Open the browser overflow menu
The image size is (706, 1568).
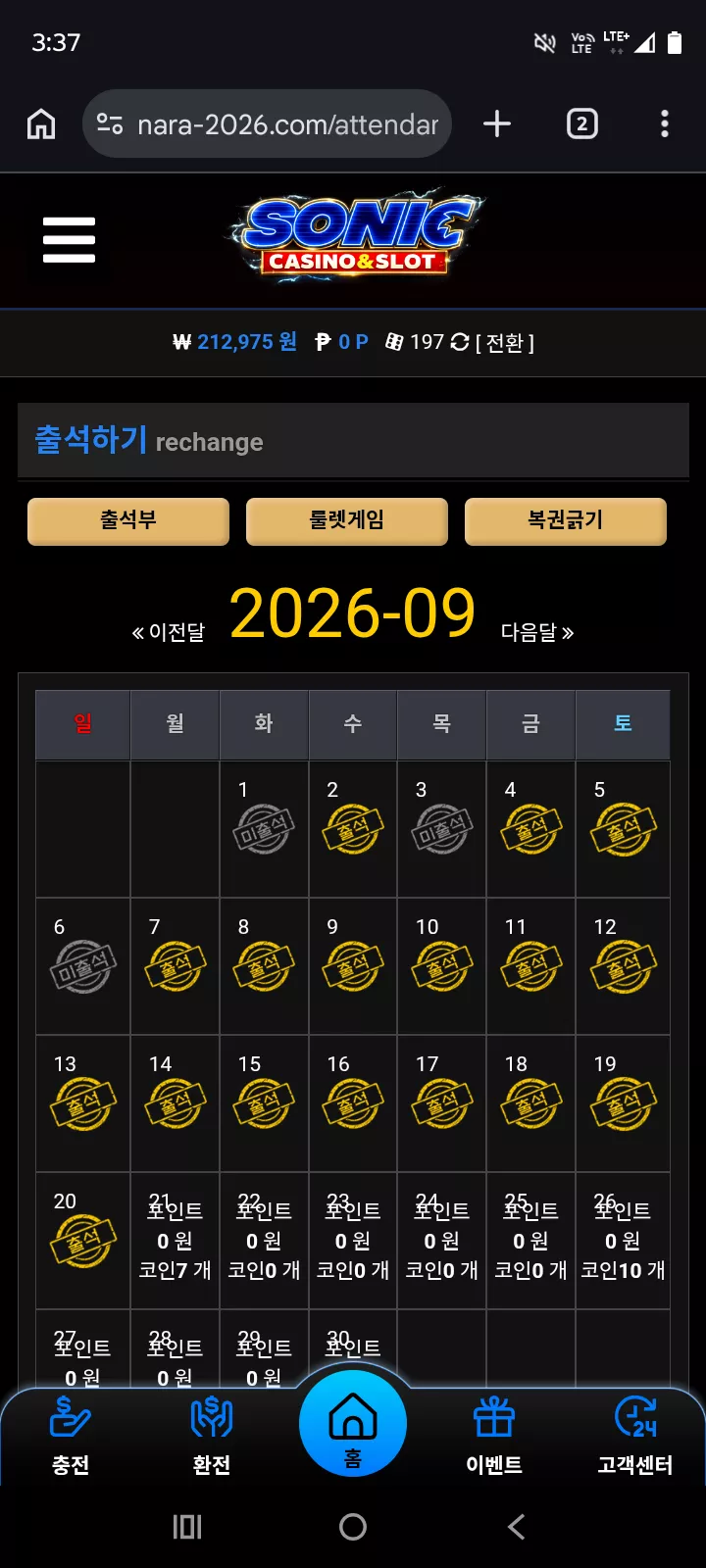(x=665, y=124)
